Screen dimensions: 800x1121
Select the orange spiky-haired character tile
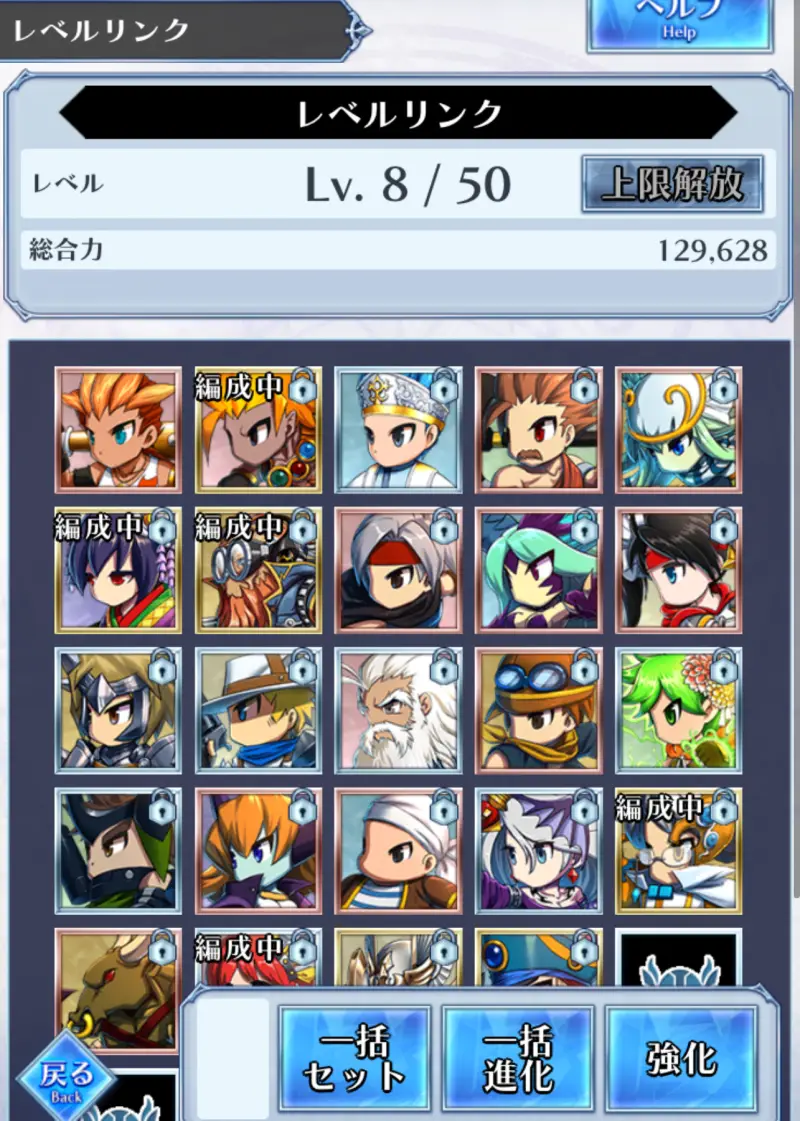(x=118, y=430)
